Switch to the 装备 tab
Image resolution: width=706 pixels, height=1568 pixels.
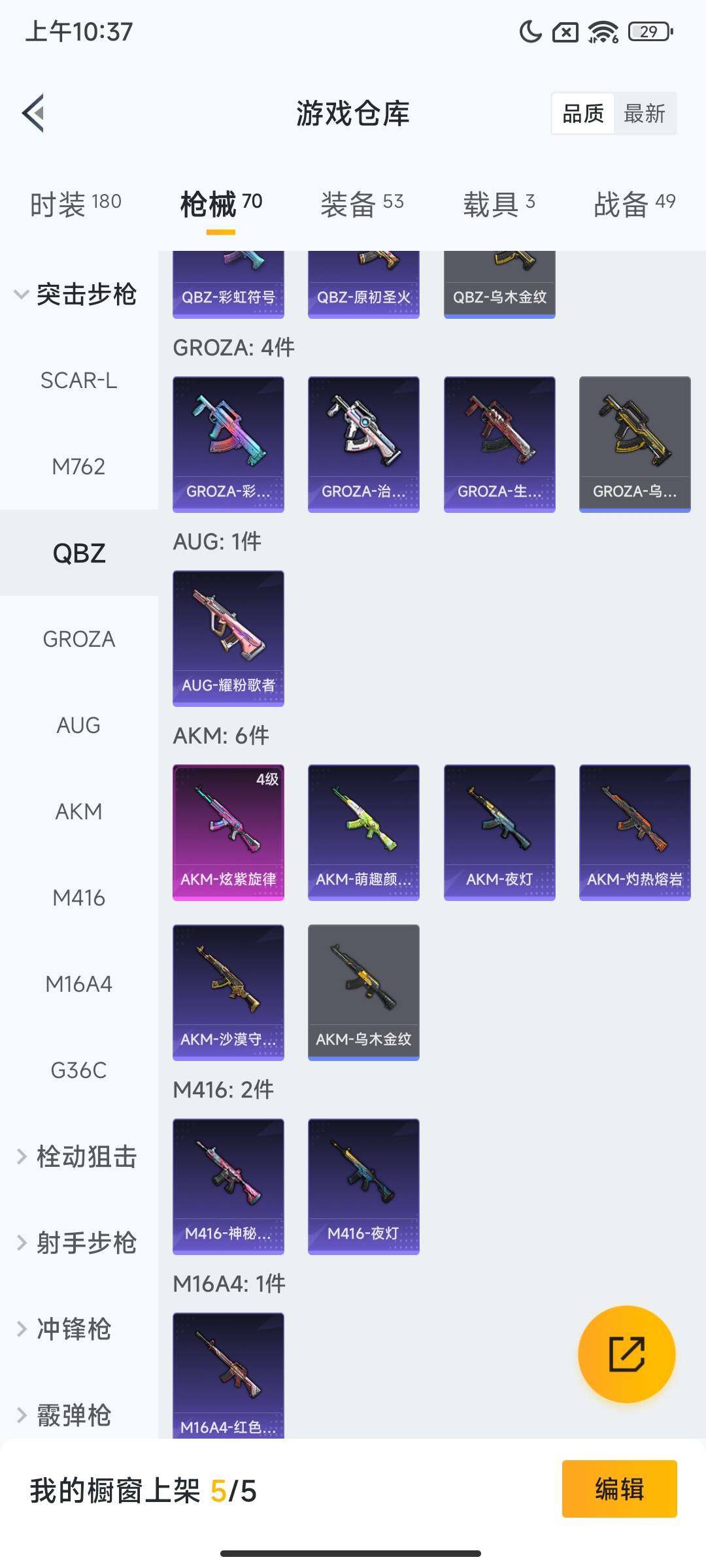tap(361, 204)
